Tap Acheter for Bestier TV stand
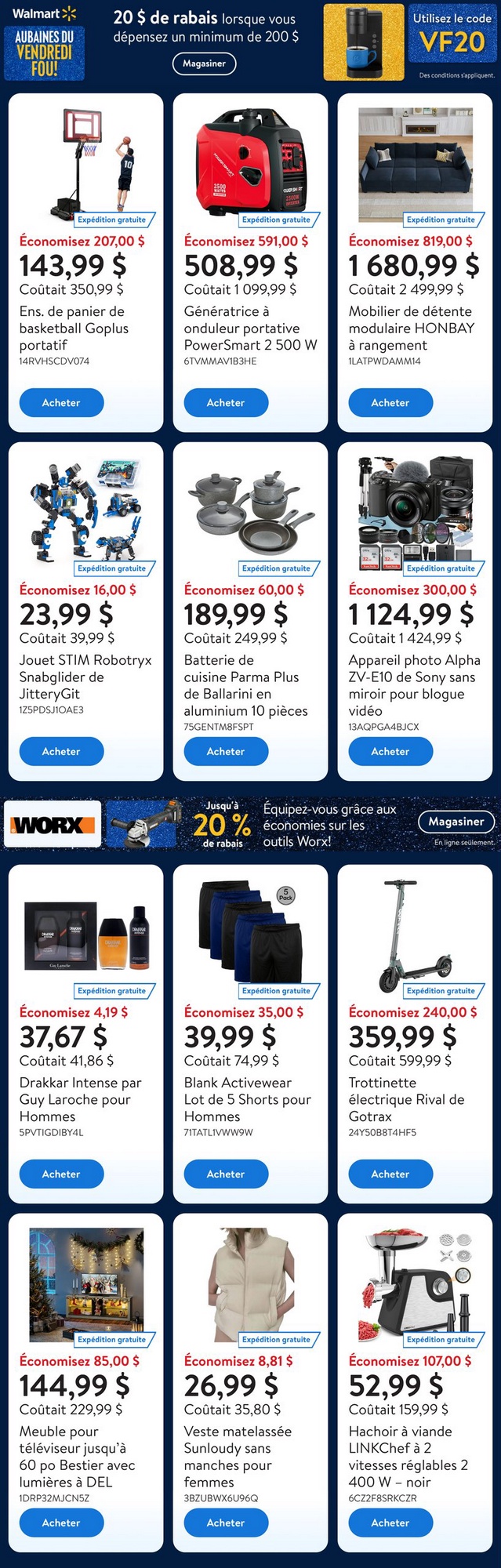 tap(61, 1523)
